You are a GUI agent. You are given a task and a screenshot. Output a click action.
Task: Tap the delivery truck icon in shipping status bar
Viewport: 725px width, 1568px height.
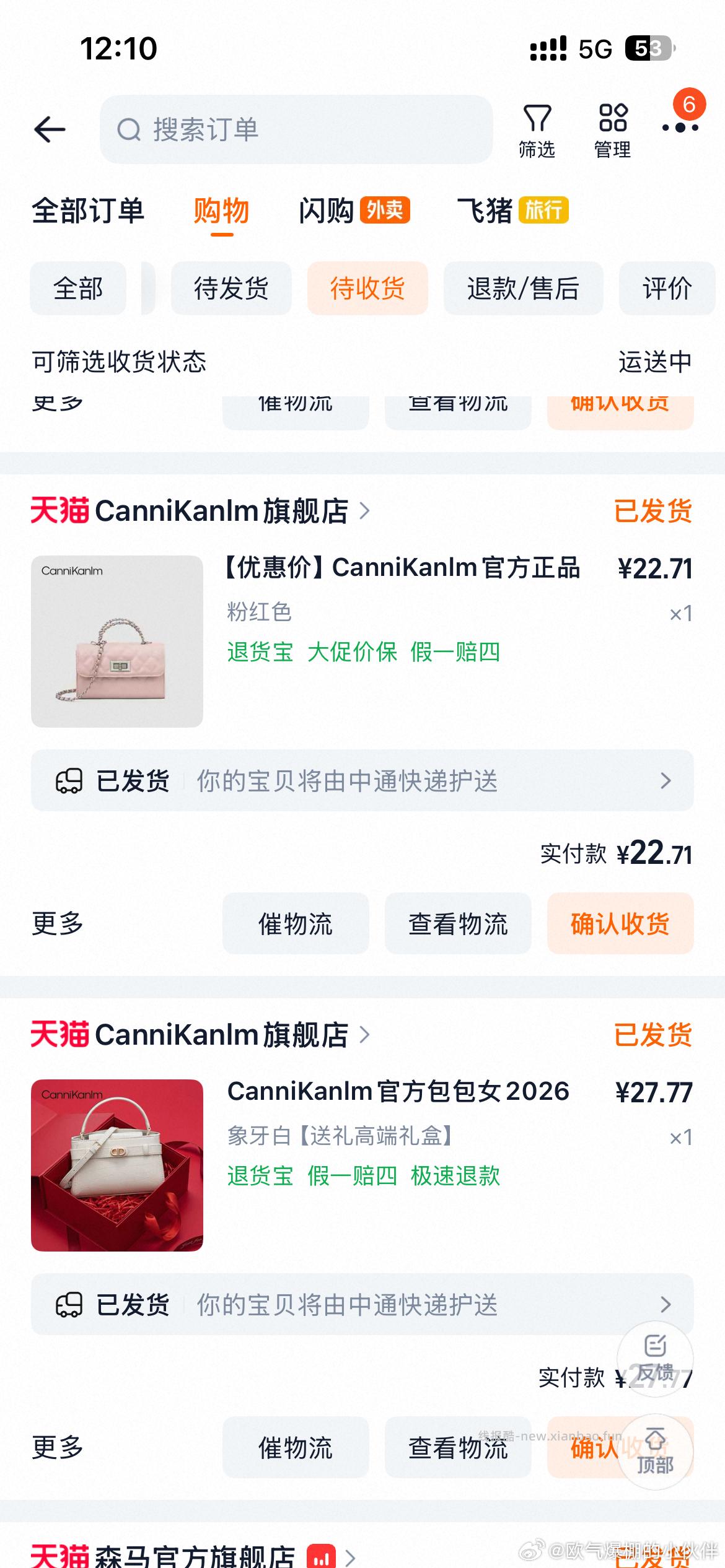click(71, 780)
